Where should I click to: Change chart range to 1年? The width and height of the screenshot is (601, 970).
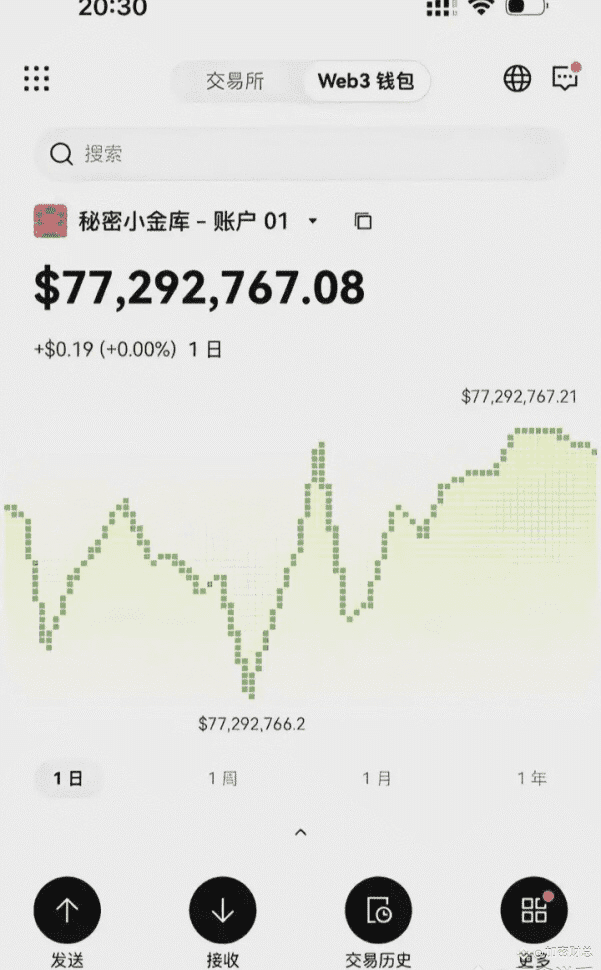(532, 778)
